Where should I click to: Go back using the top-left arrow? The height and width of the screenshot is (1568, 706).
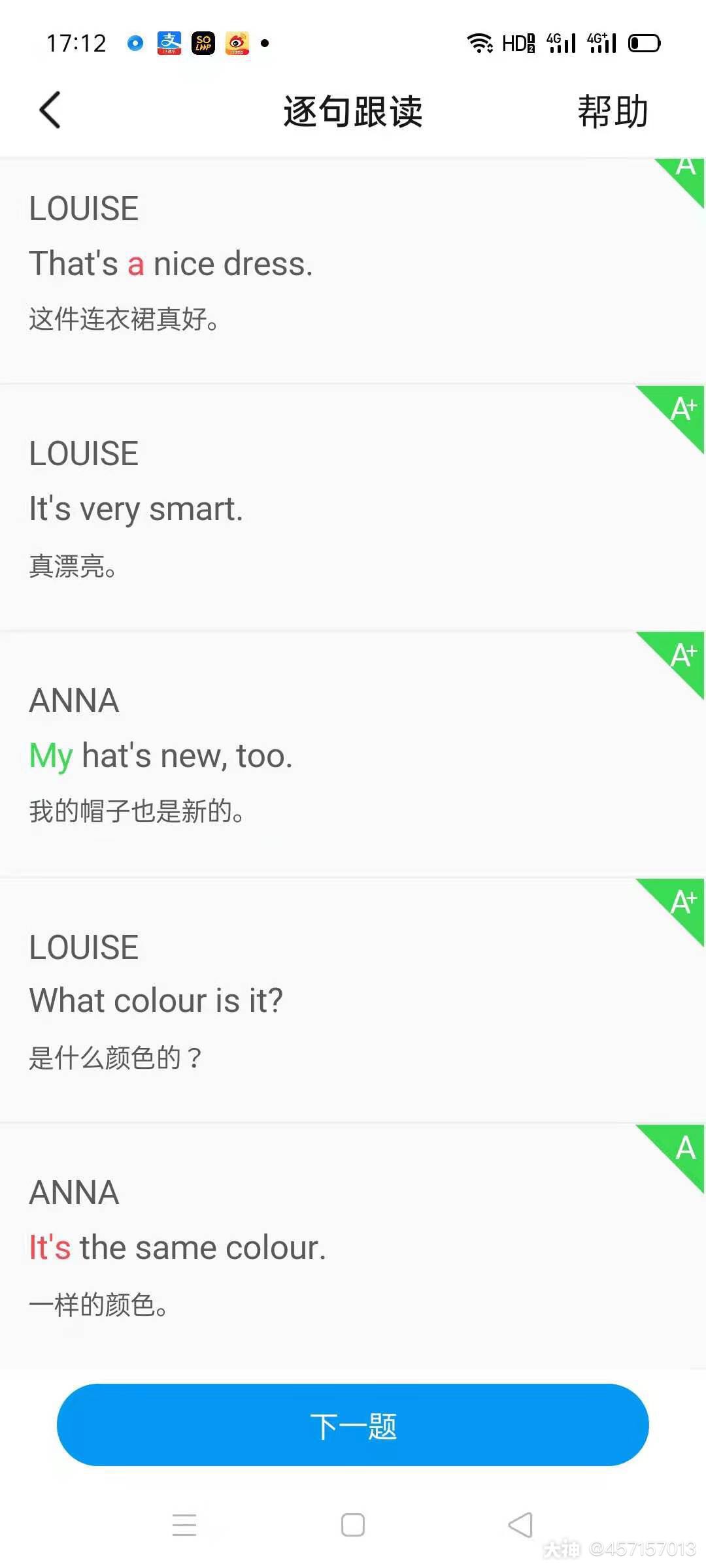[x=50, y=110]
